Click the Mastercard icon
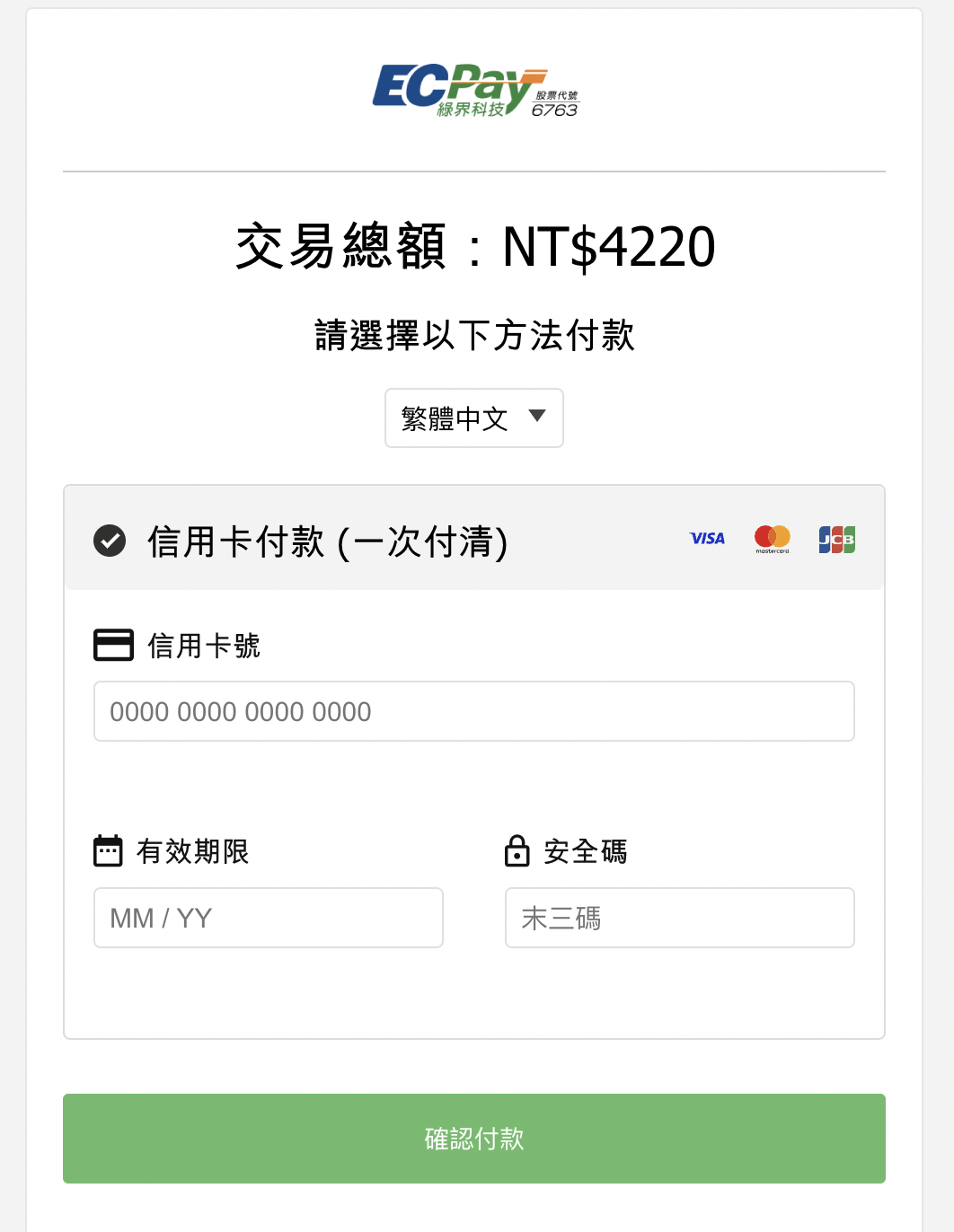 coord(772,539)
